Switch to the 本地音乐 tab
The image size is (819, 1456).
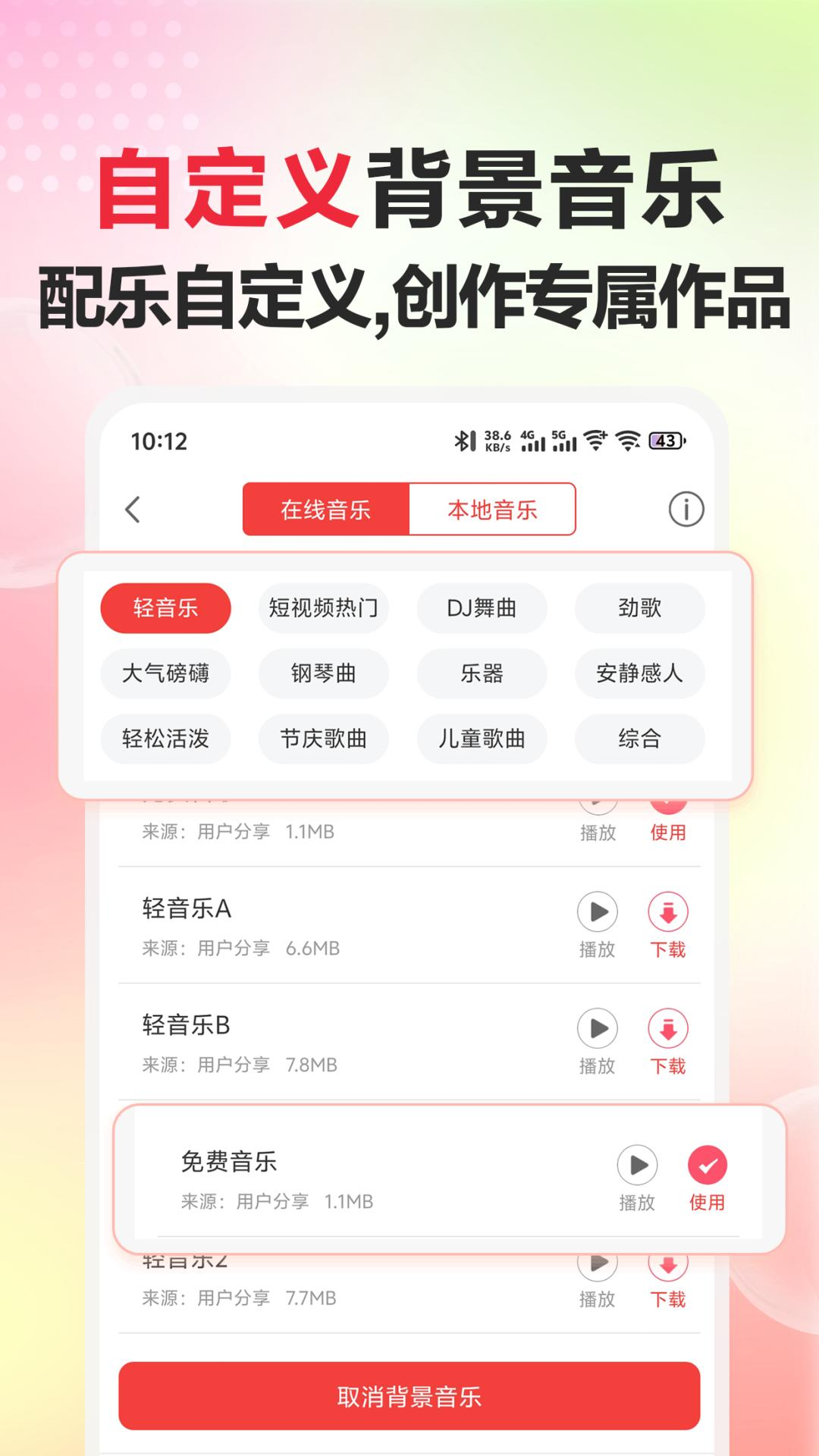point(493,510)
